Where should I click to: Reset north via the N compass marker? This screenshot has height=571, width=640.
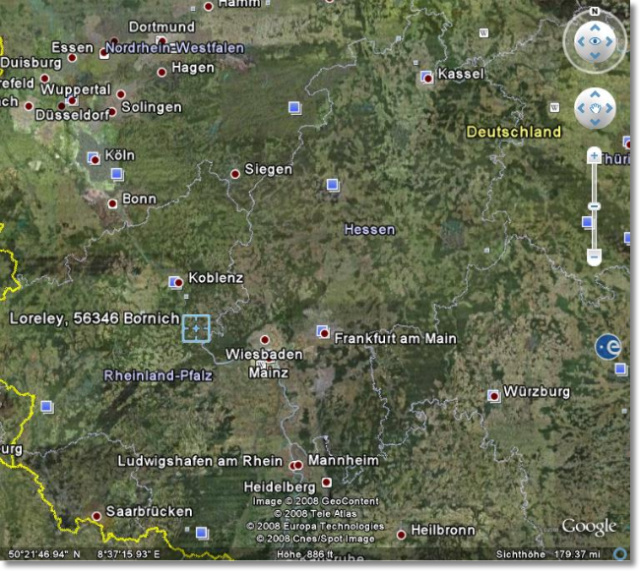click(594, 8)
